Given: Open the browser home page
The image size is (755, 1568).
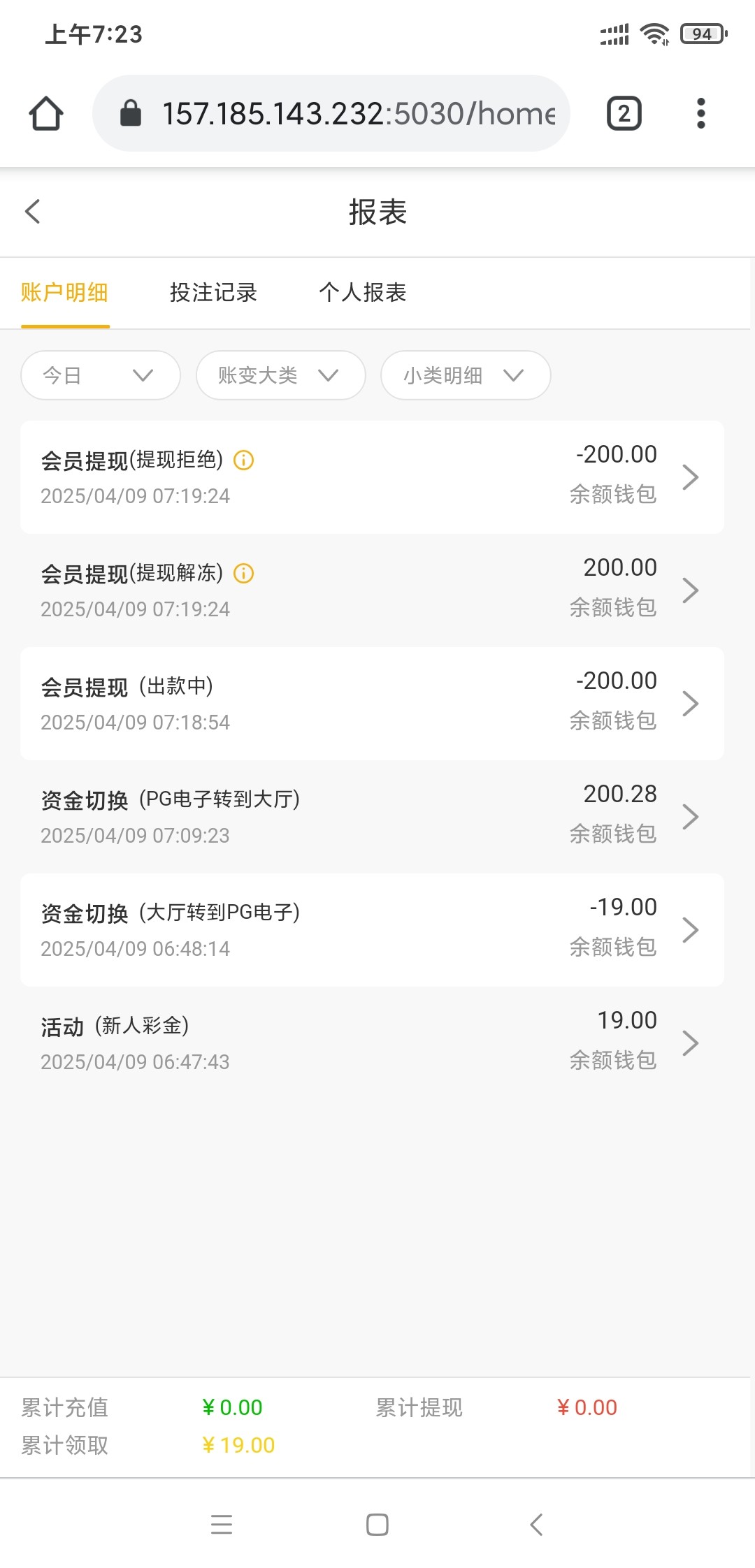Looking at the screenshot, I should coord(46,113).
